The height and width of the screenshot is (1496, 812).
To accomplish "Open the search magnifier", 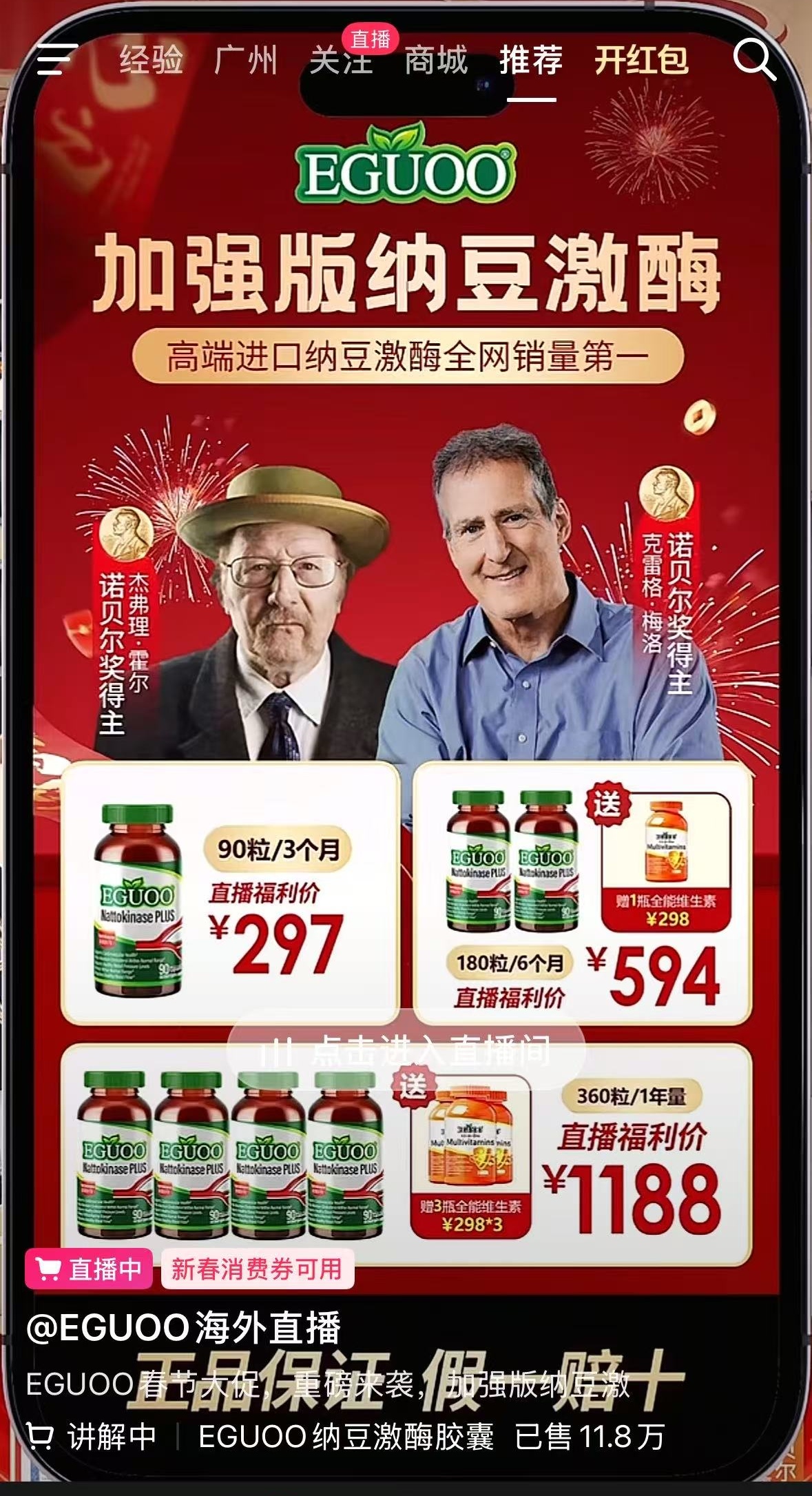I will (x=754, y=60).
